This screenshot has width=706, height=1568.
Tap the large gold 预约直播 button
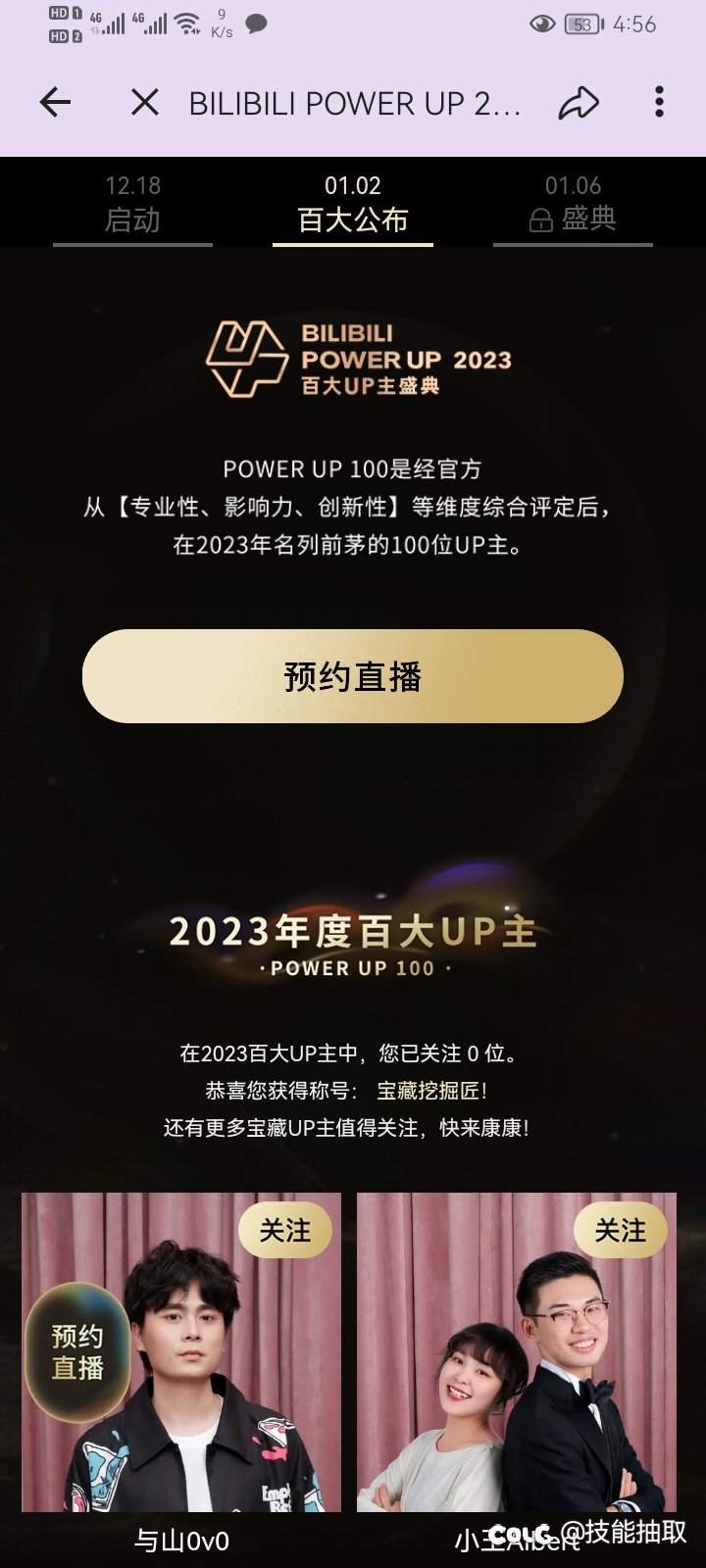coord(352,676)
